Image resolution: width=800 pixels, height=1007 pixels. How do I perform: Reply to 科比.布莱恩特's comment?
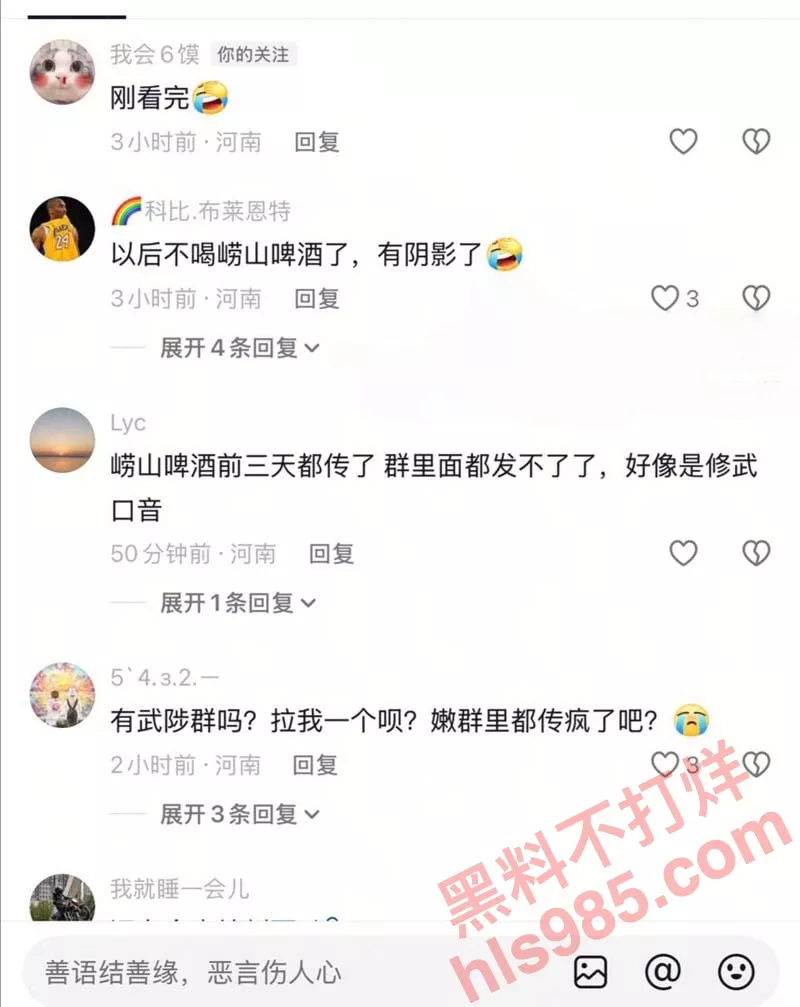(317, 298)
